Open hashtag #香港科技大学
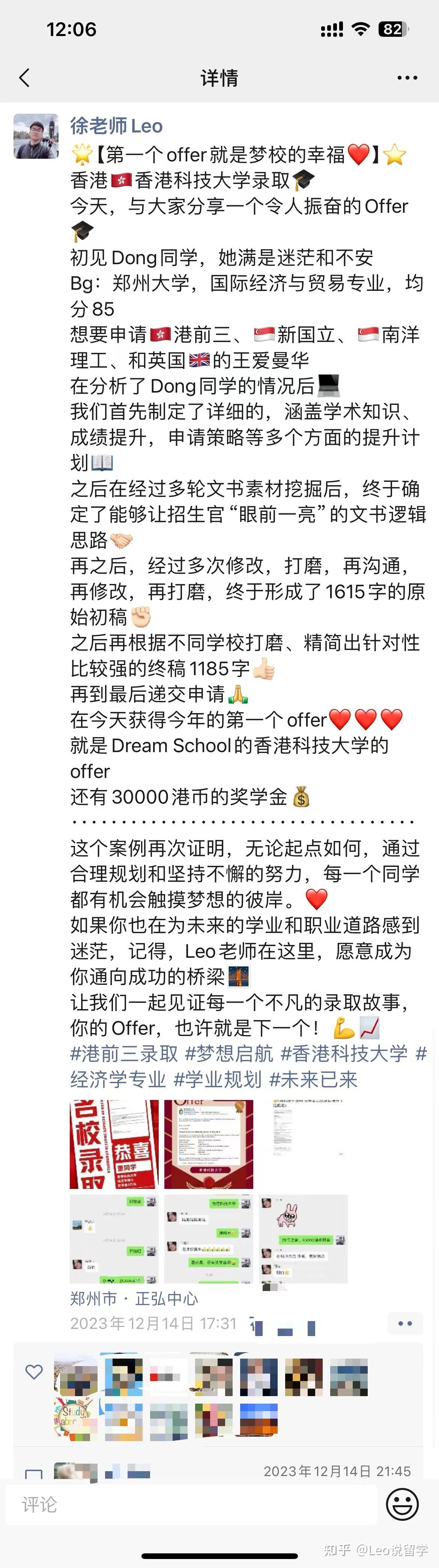Viewport: 439px width, 1568px height. pyautogui.click(x=343, y=1053)
